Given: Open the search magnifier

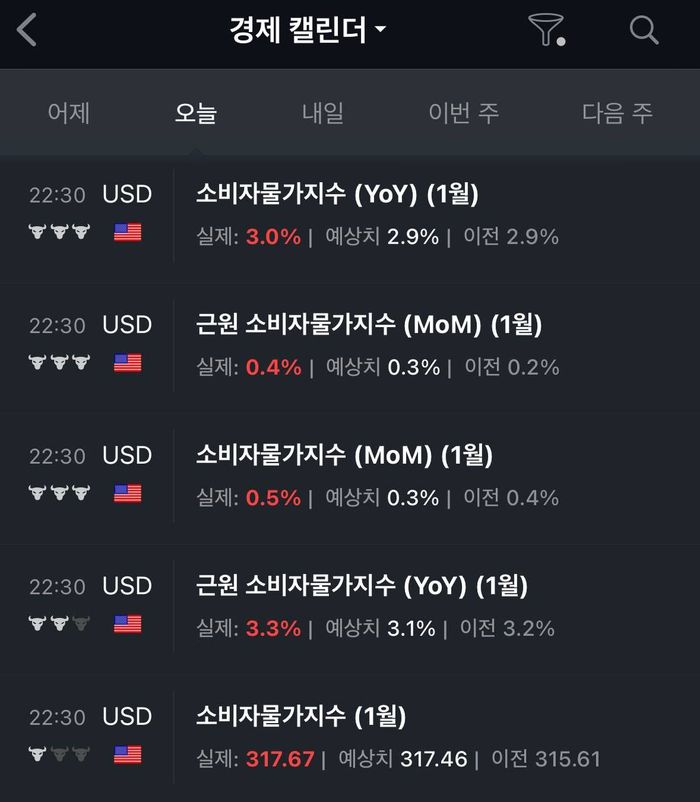Looking at the screenshot, I should [x=644, y=31].
